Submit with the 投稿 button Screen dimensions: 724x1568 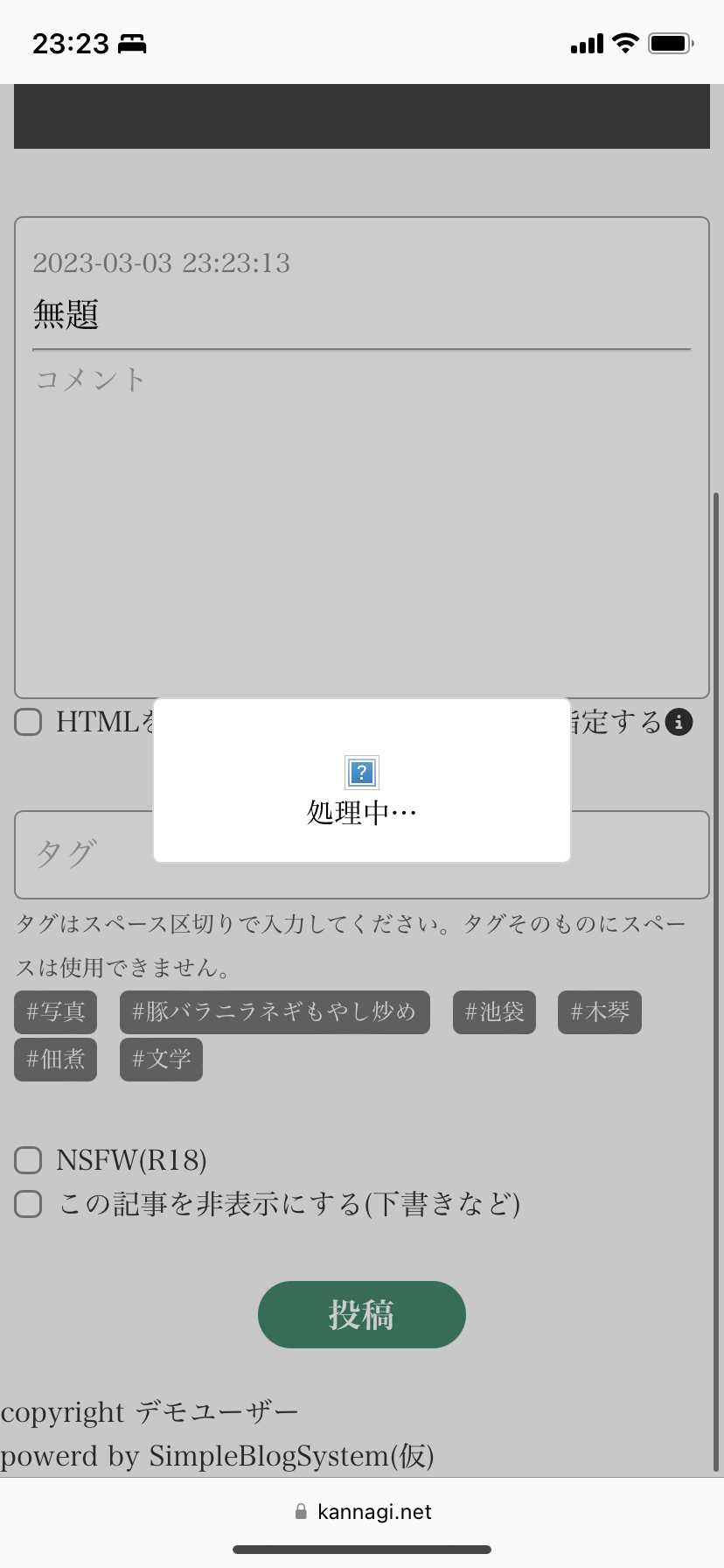click(x=361, y=1314)
